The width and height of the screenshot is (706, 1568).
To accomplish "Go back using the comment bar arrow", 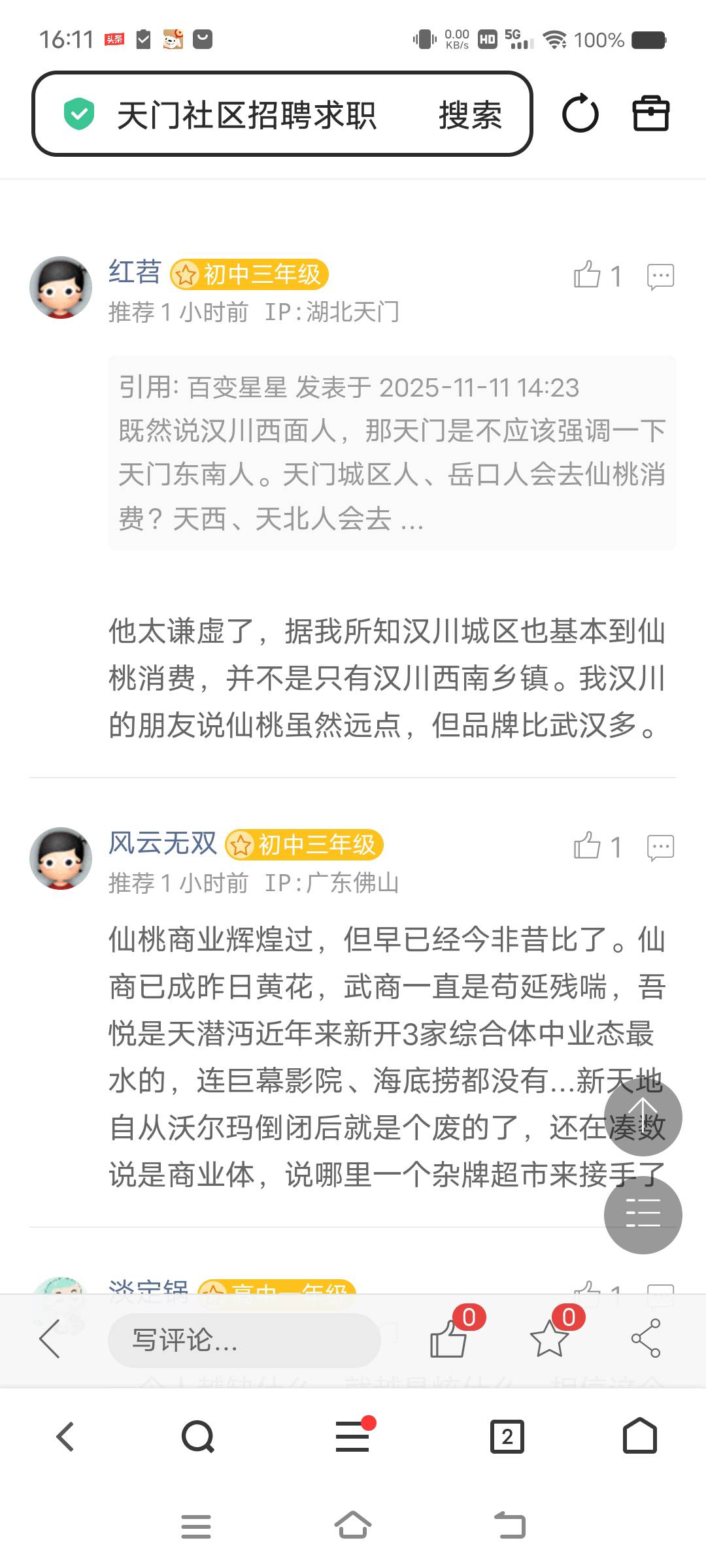I will (x=50, y=1338).
